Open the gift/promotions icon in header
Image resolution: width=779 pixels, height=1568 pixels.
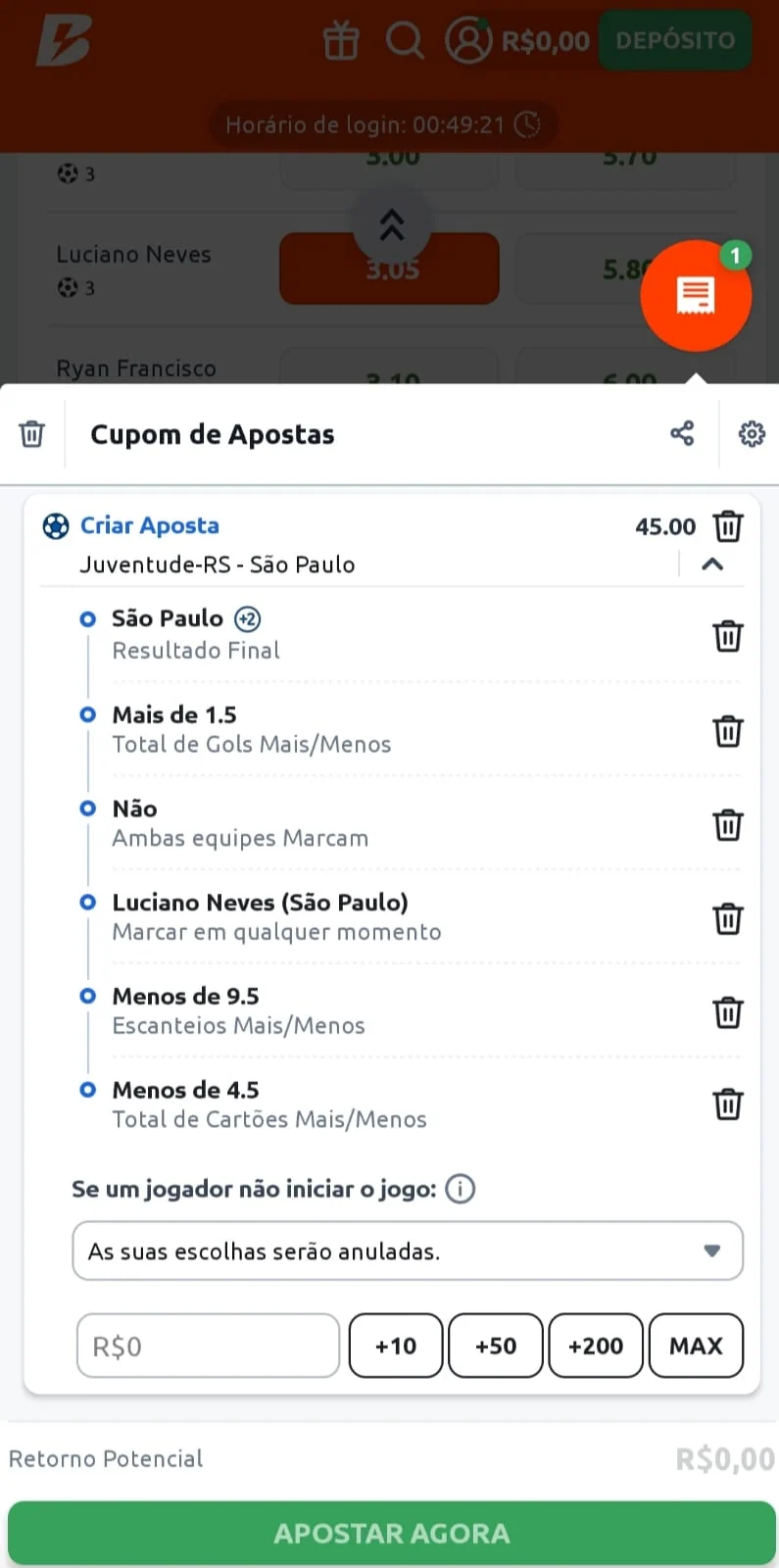click(x=340, y=40)
